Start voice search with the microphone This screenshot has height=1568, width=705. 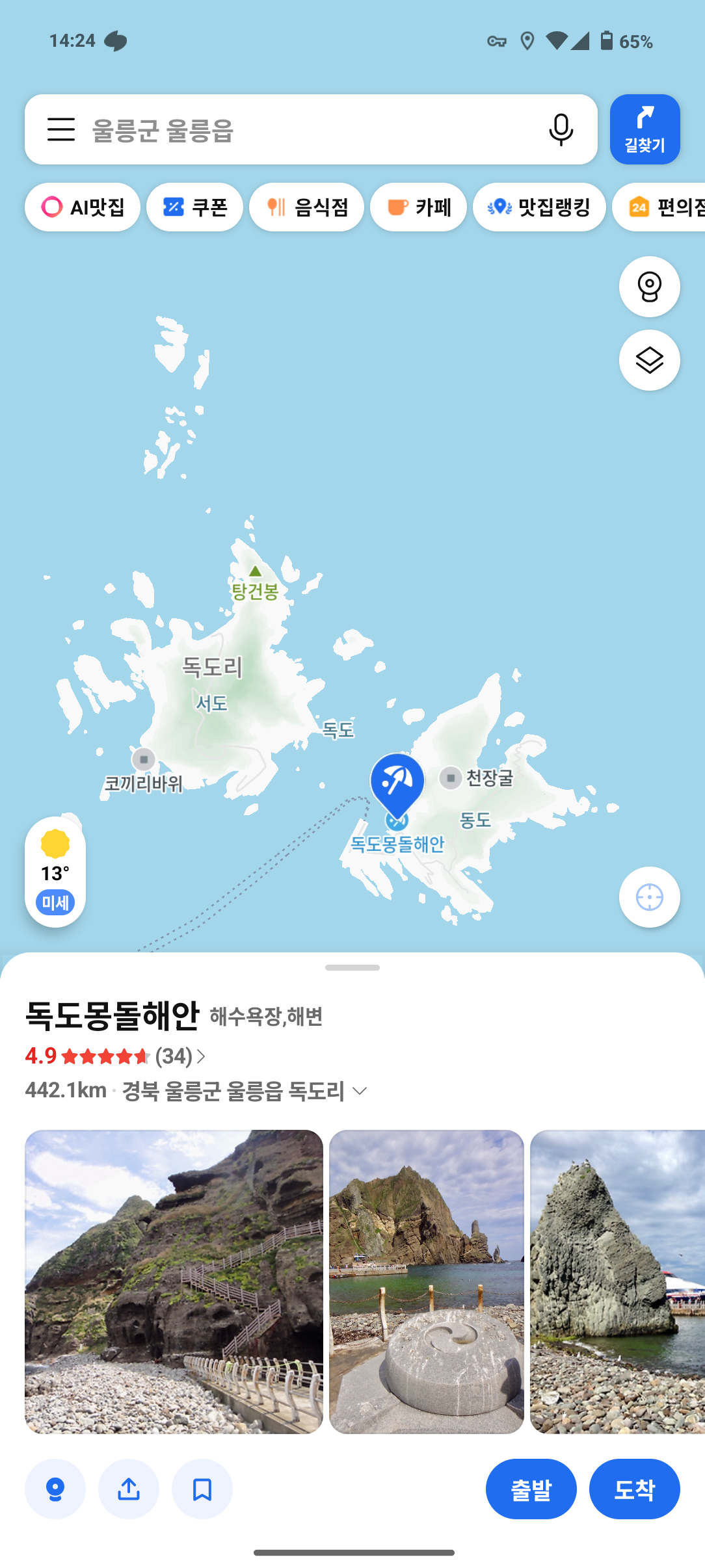561,129
